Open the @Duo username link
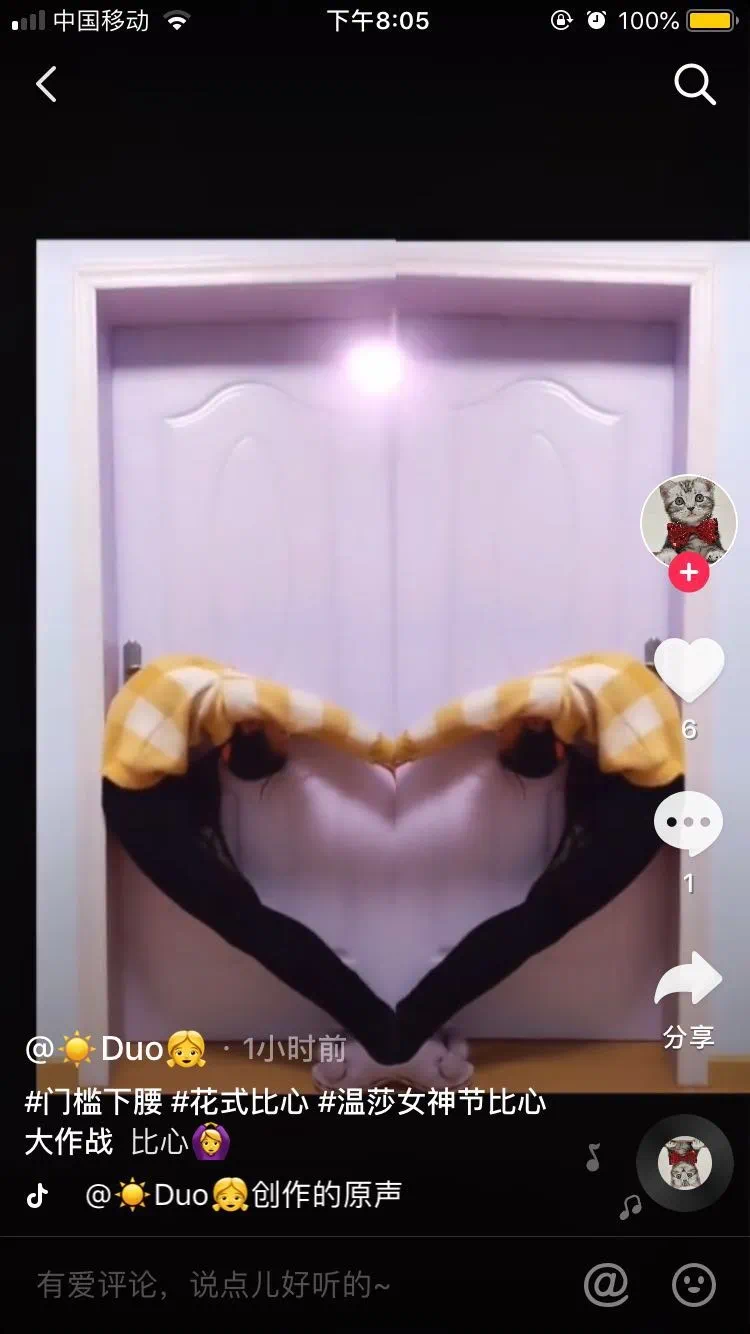The width and height of the screenshot is (750, 1334). coord(116,1049)
